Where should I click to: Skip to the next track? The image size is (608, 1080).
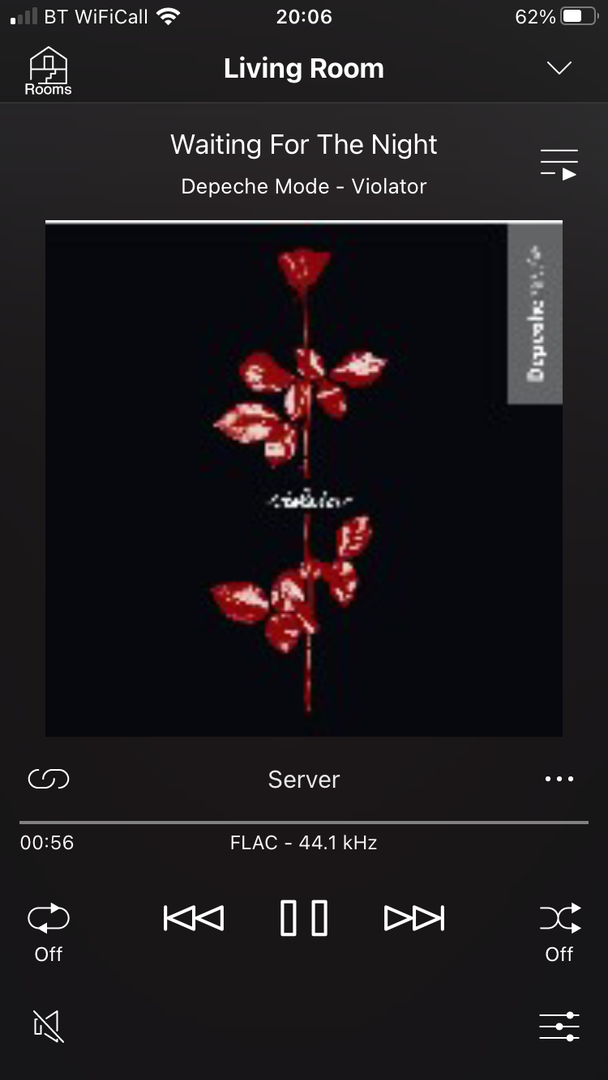(x=414, y=917)
